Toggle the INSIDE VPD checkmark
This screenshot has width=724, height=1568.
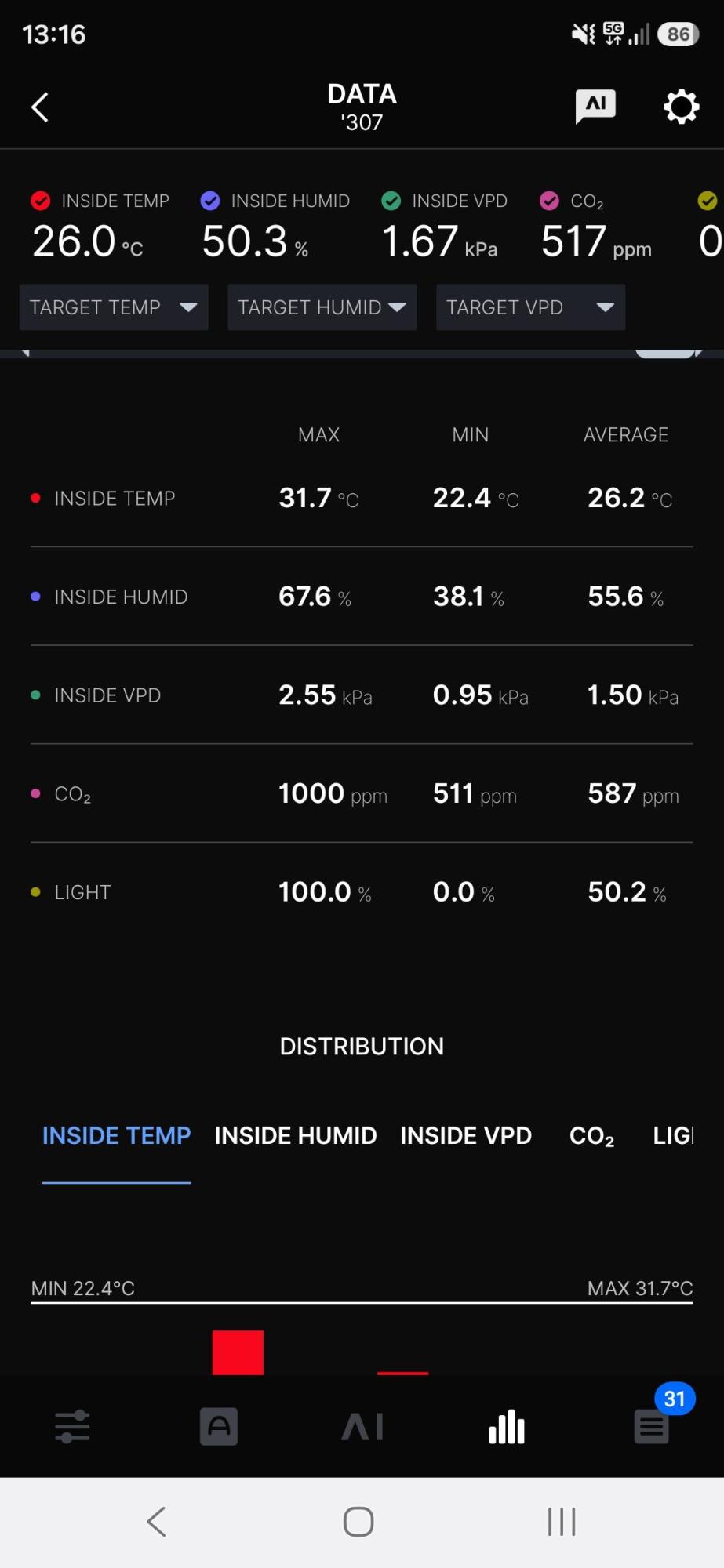click(x=391, y=201)
